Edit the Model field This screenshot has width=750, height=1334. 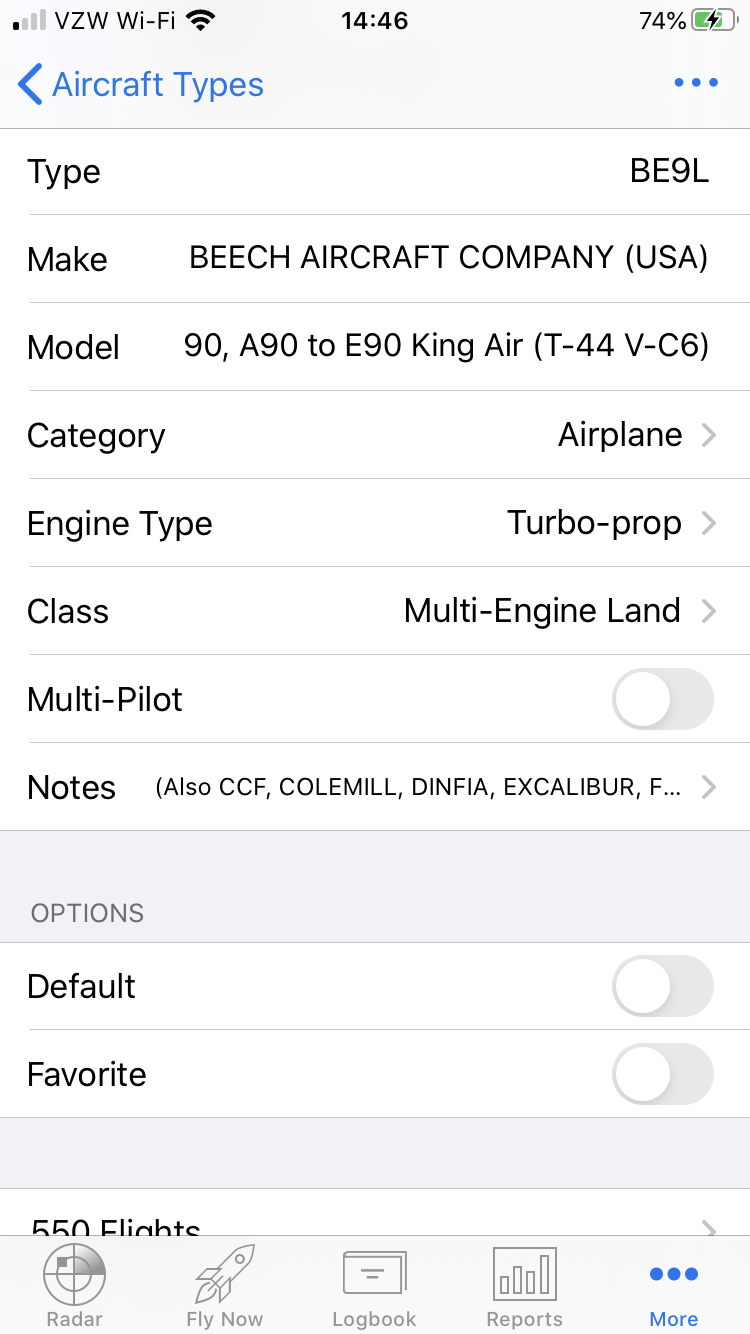[x=375, y=347]
